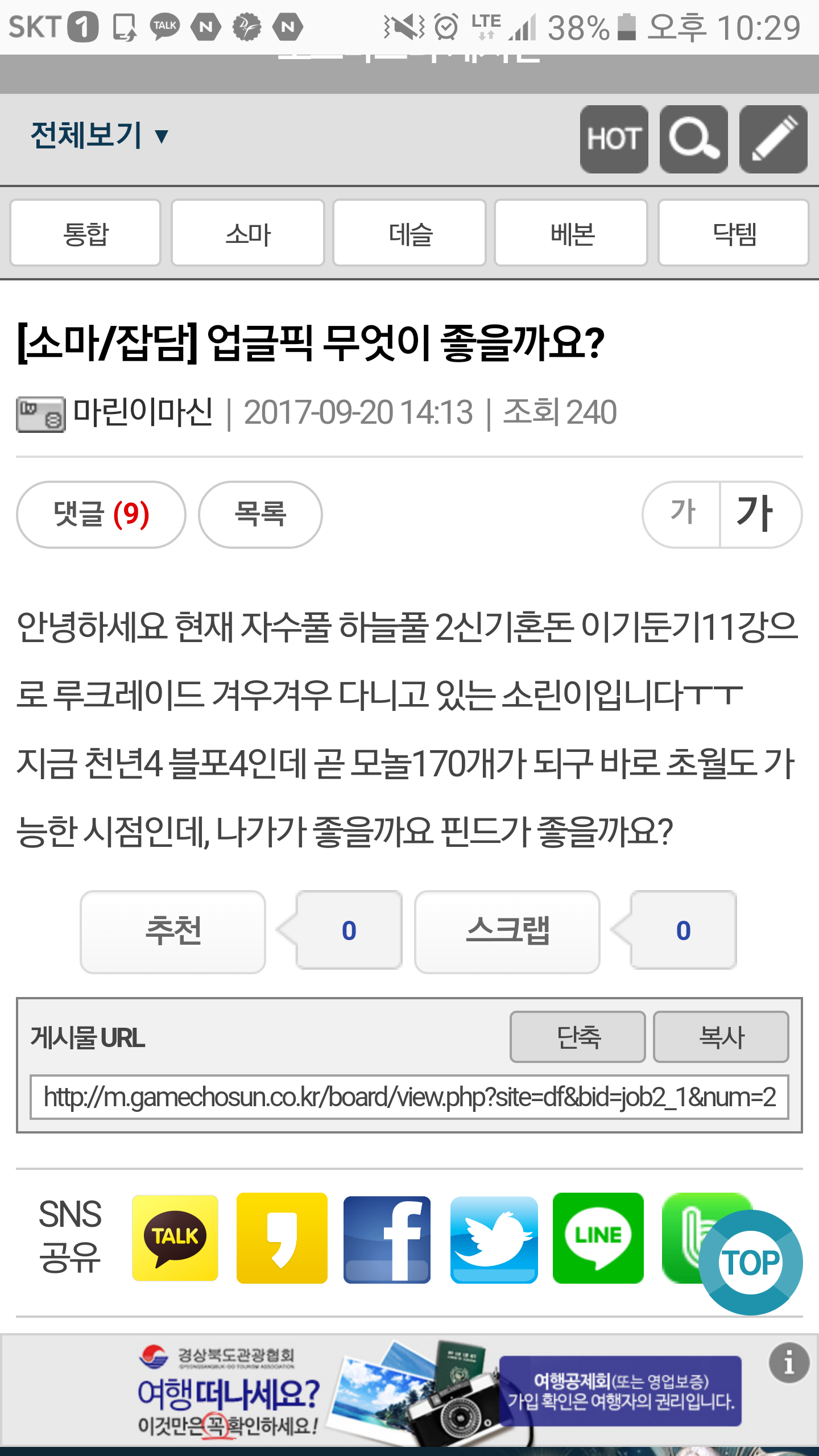Jump to 댓글 (9) comments
This screenshot has height=1456, width=819.
(101, 515)
